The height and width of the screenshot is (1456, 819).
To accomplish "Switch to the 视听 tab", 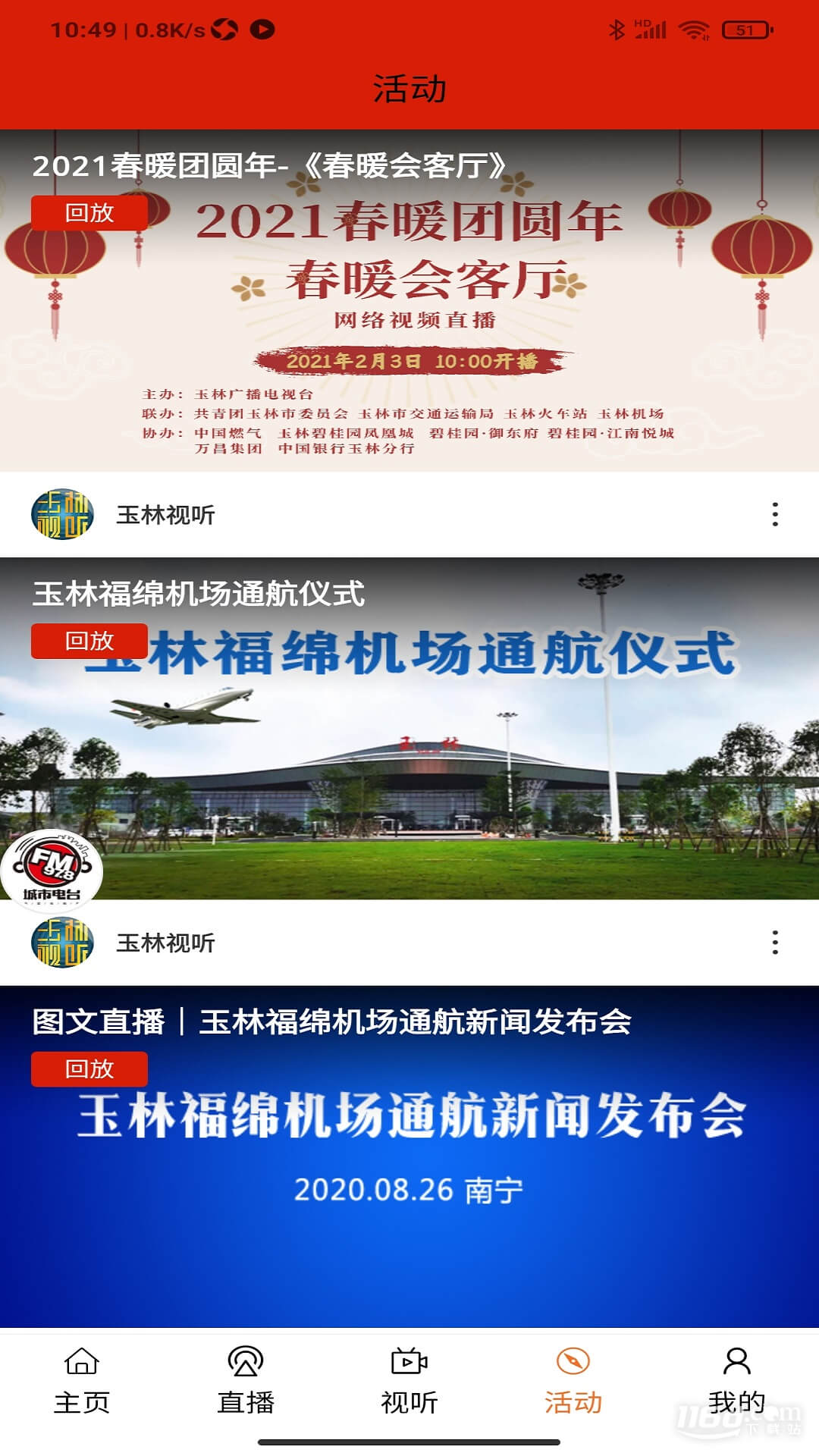I will [409, 1380].
